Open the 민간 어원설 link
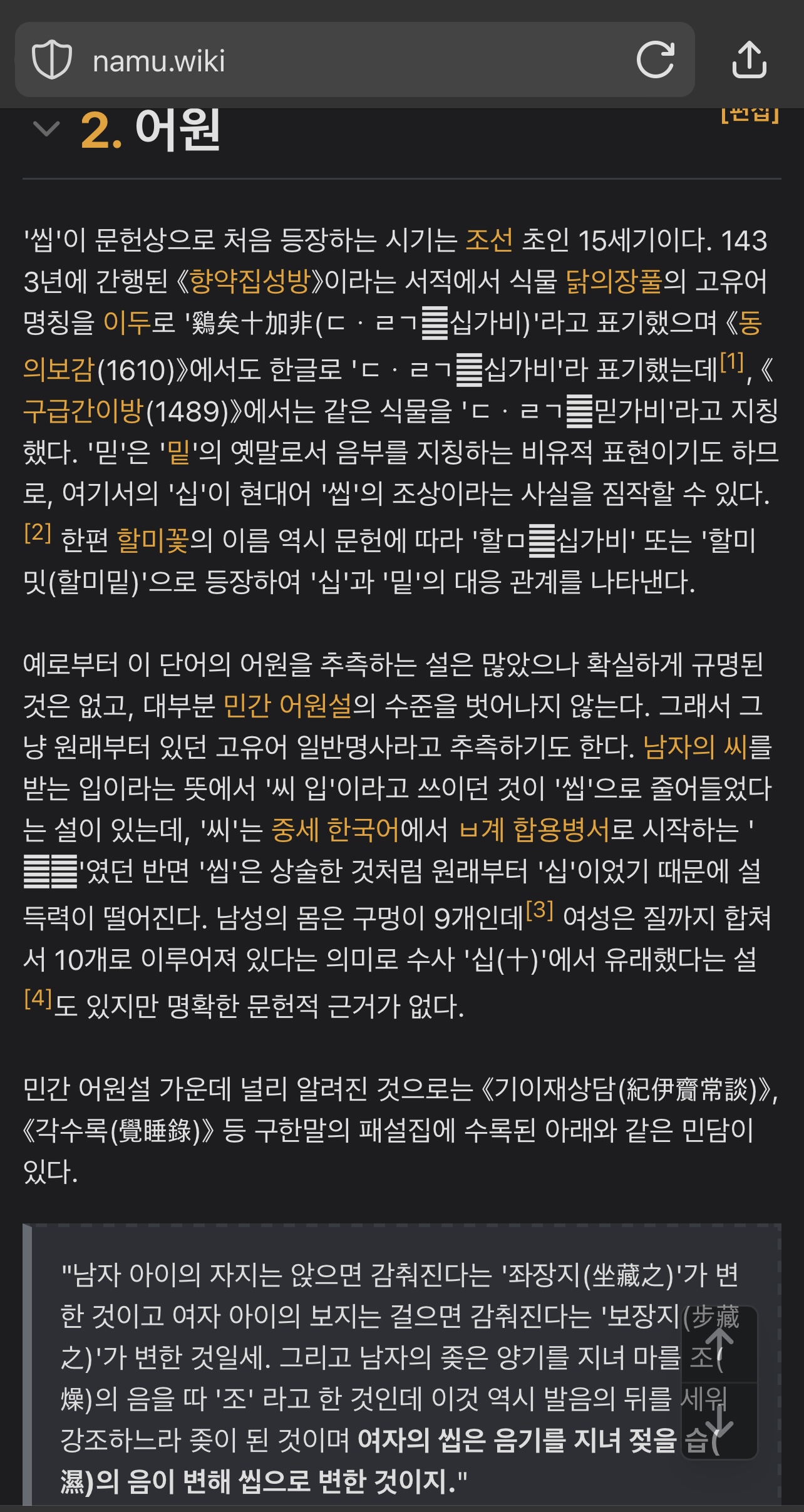804x1512 pixels. [x=287, y=706]
